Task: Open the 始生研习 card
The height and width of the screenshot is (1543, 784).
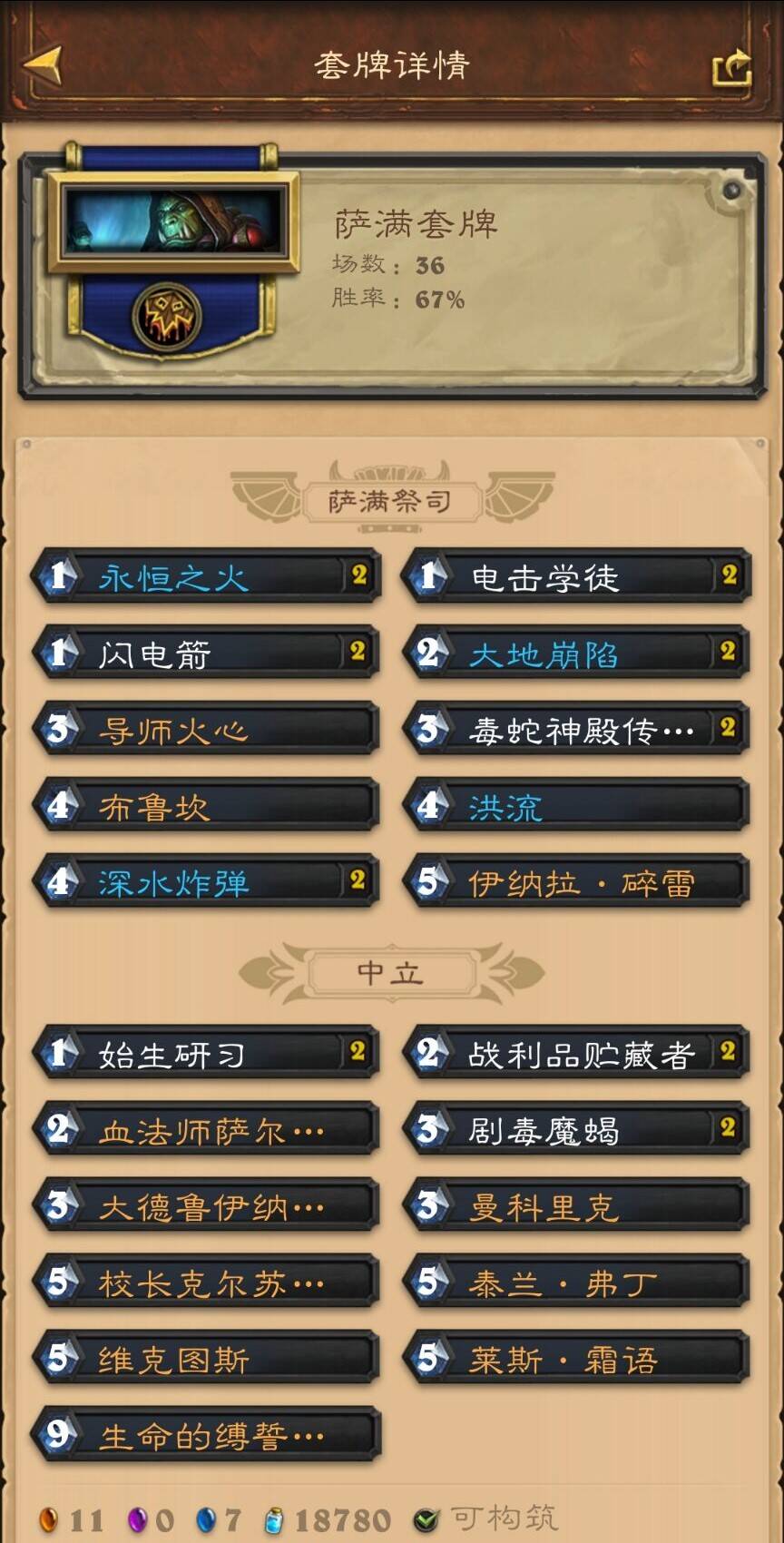Action: tap(207, 1054)
